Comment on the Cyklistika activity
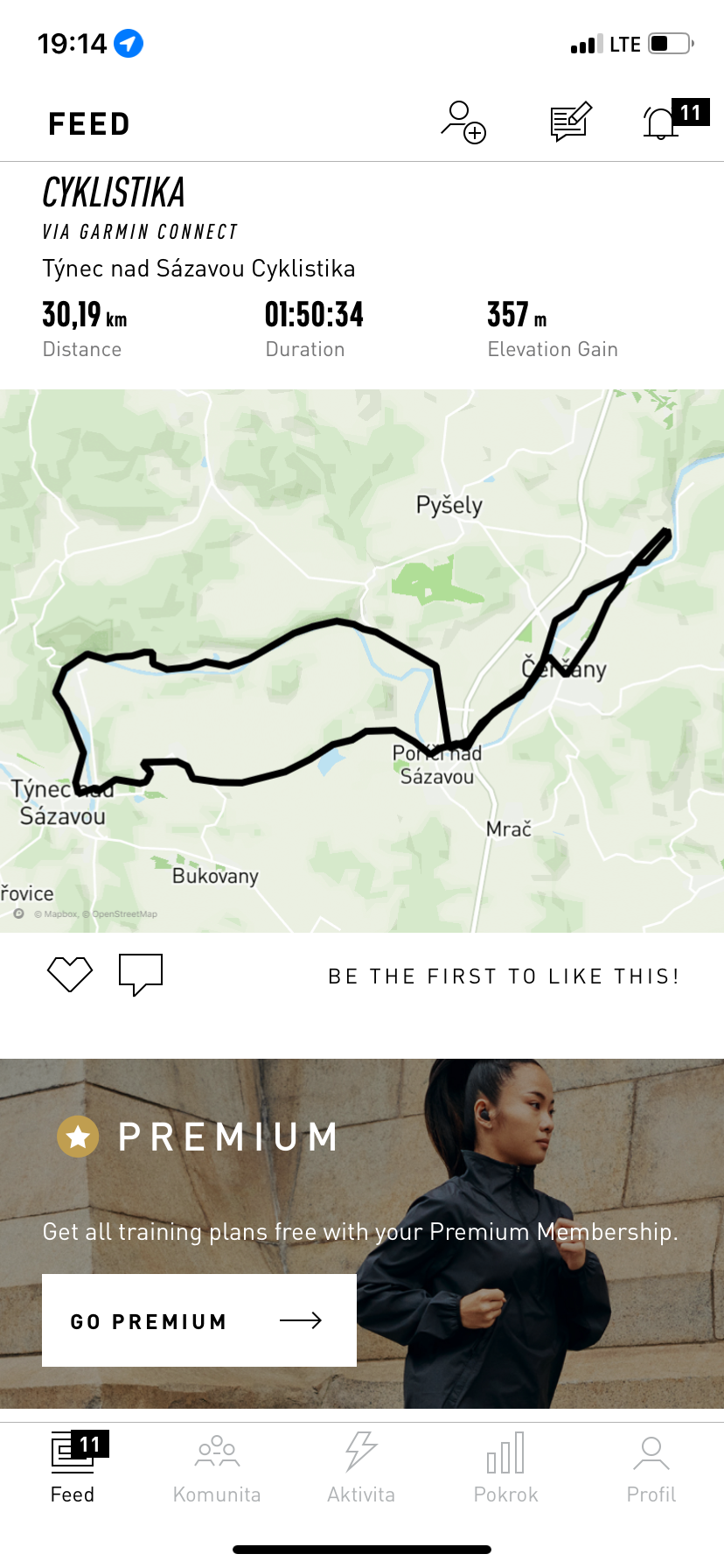 coord(141,974)
